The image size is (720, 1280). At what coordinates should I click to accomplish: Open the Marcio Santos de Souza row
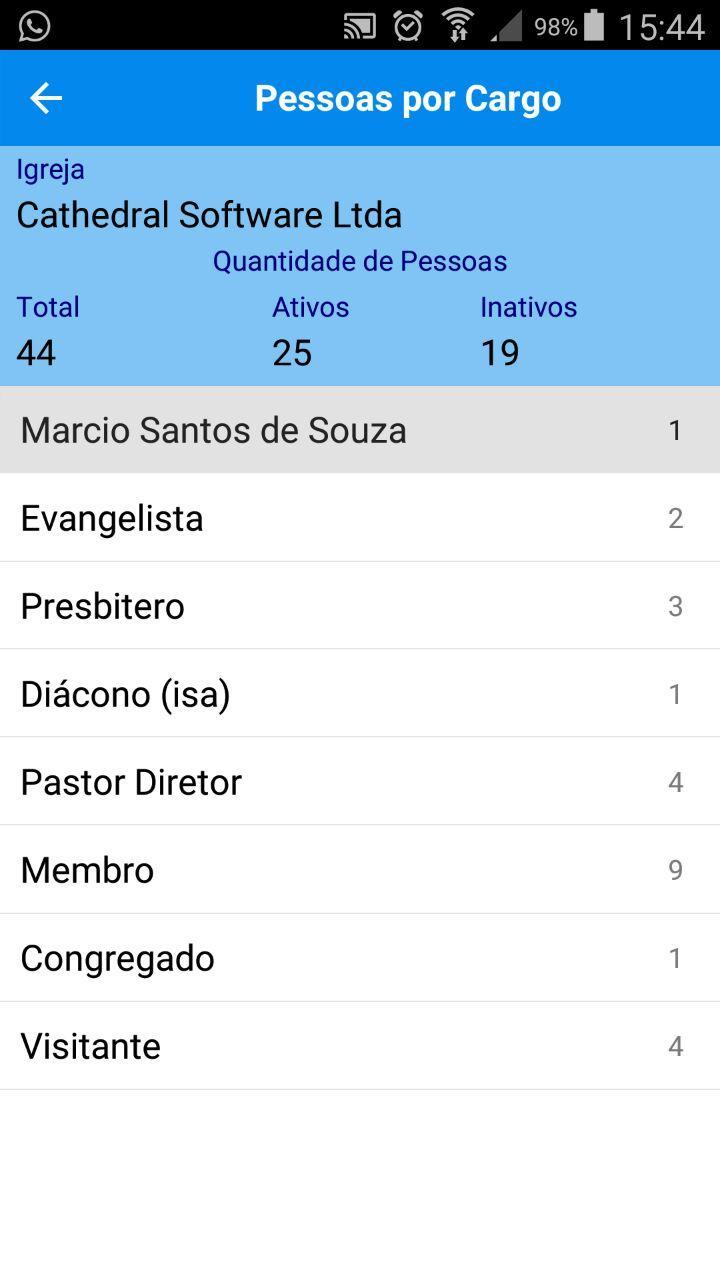pos(360,430)
